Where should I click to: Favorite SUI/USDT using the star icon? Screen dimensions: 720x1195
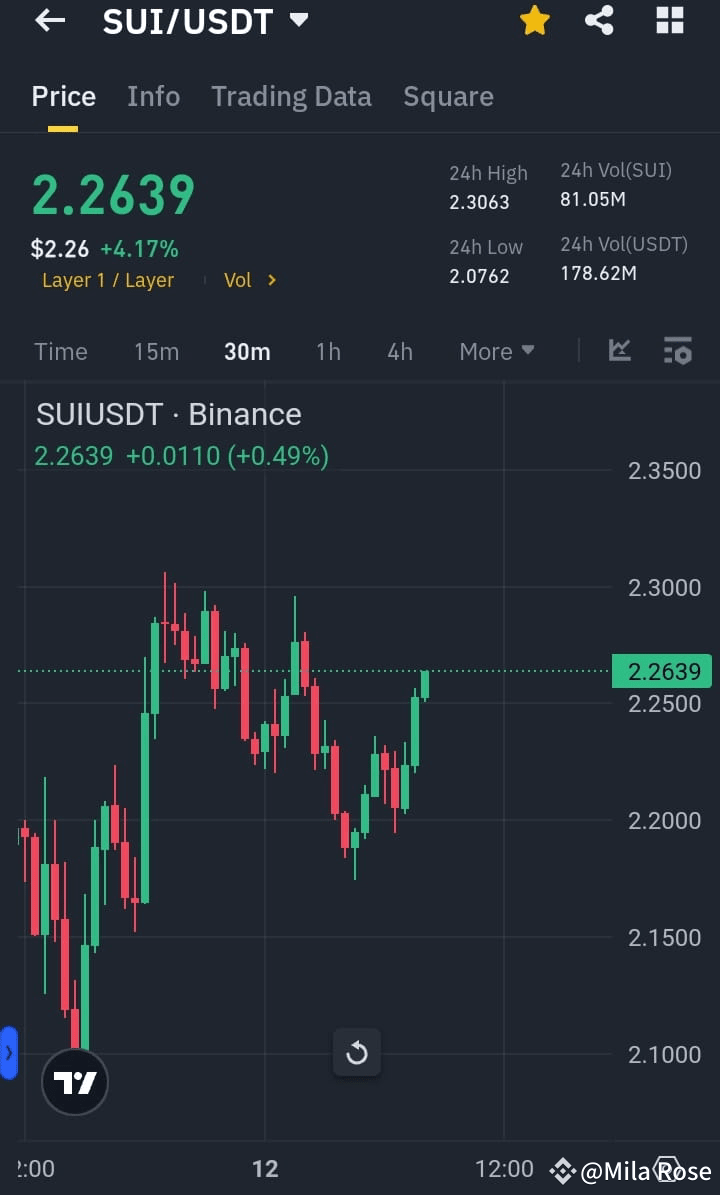(534, 20)
